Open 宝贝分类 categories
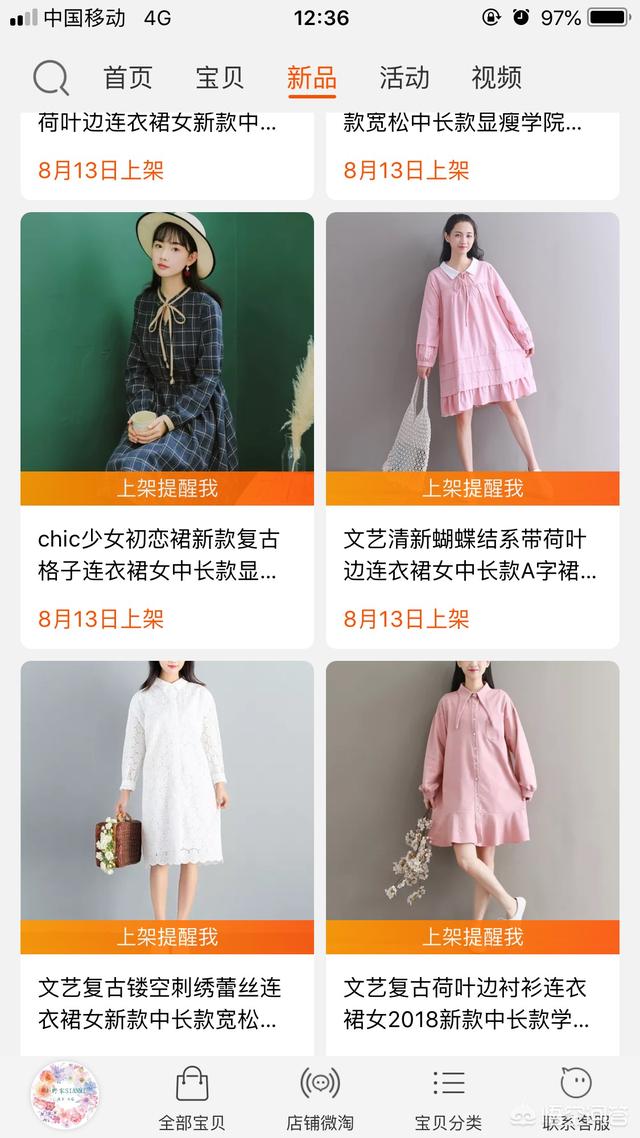 coord(448,1098)
